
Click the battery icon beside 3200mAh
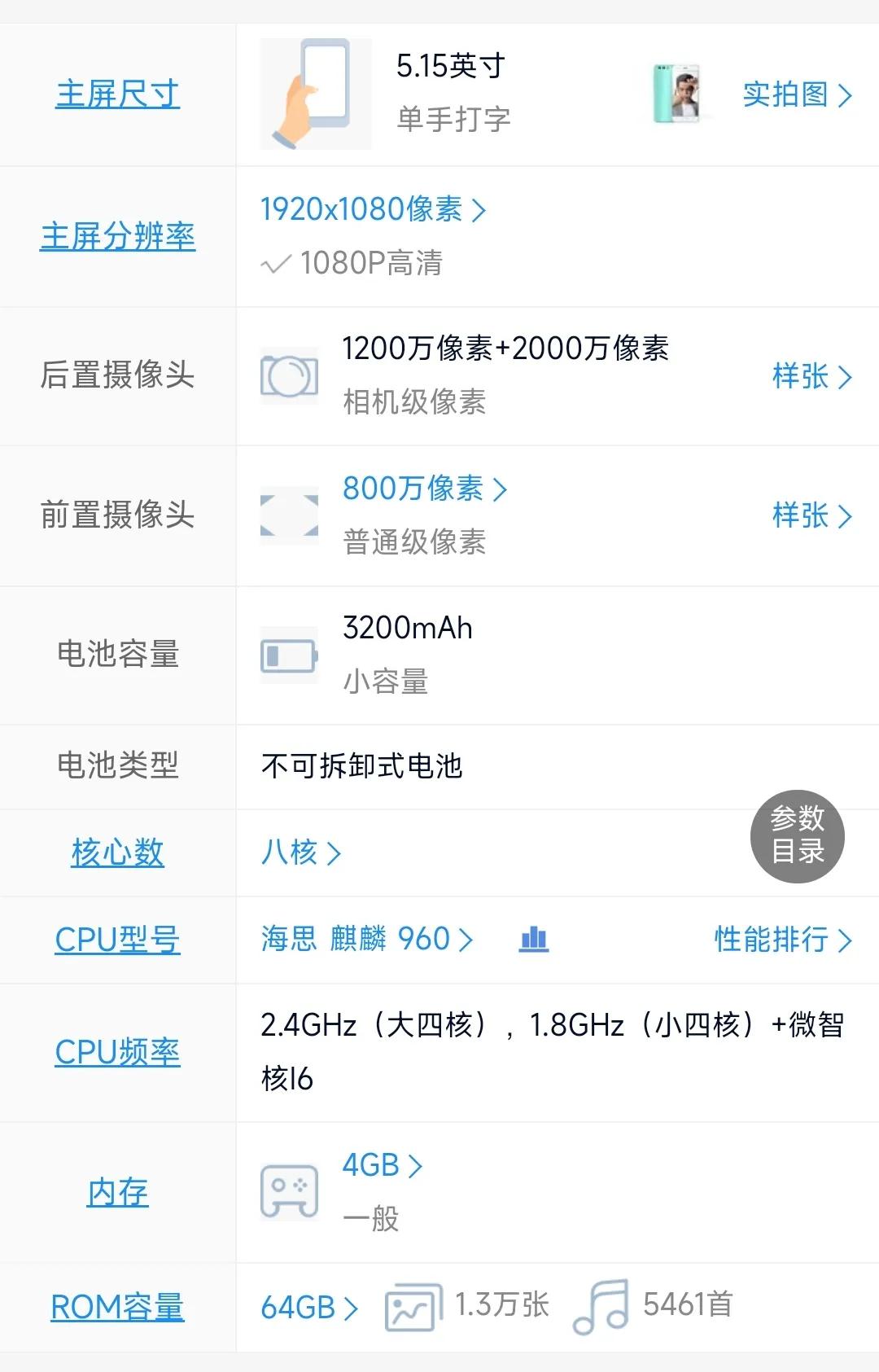(289, 655)
